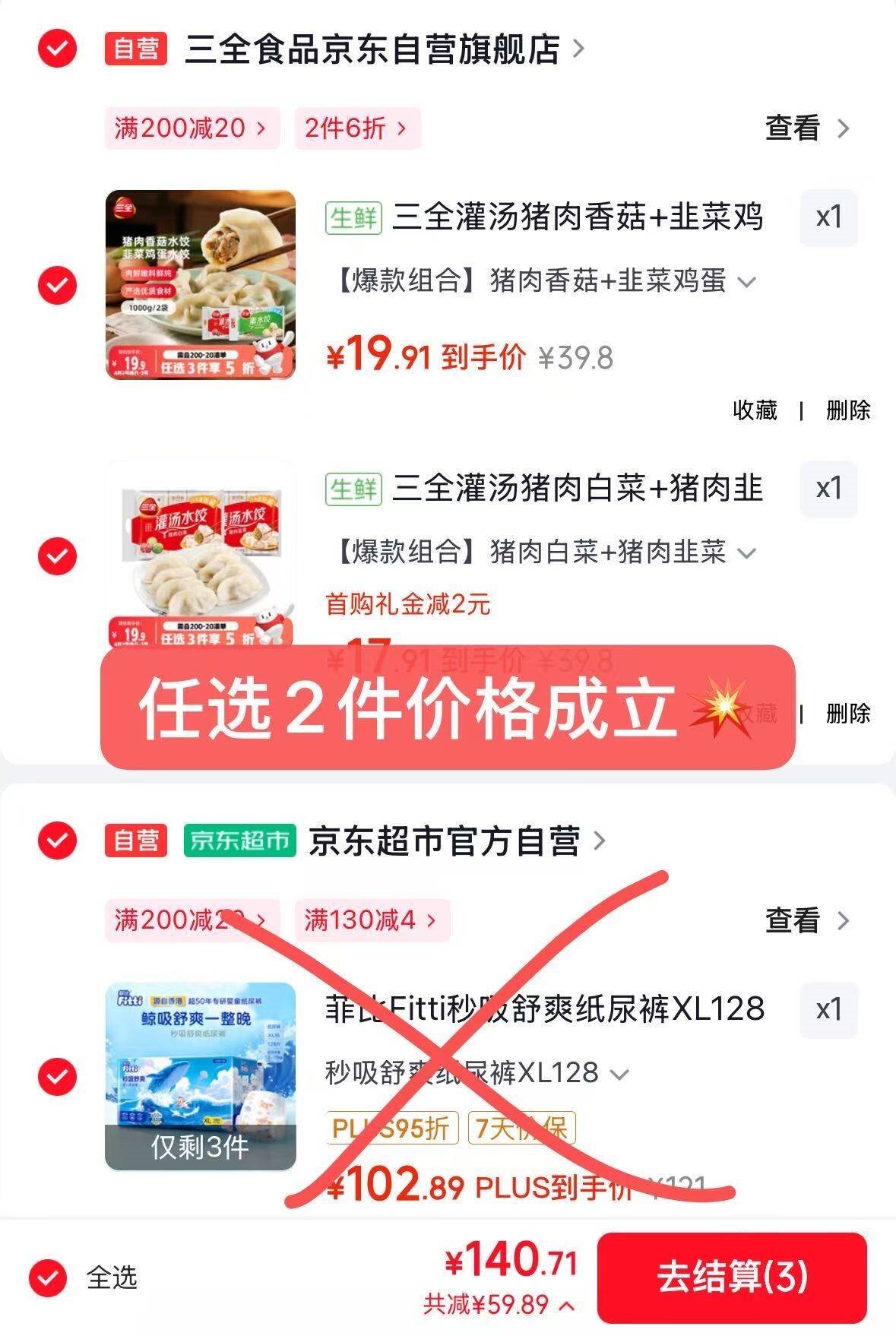The height and width of the screenshot is (1336, 896).
Task: Open the 满130减4 promotion chip
Action: (x=371, y=920)
